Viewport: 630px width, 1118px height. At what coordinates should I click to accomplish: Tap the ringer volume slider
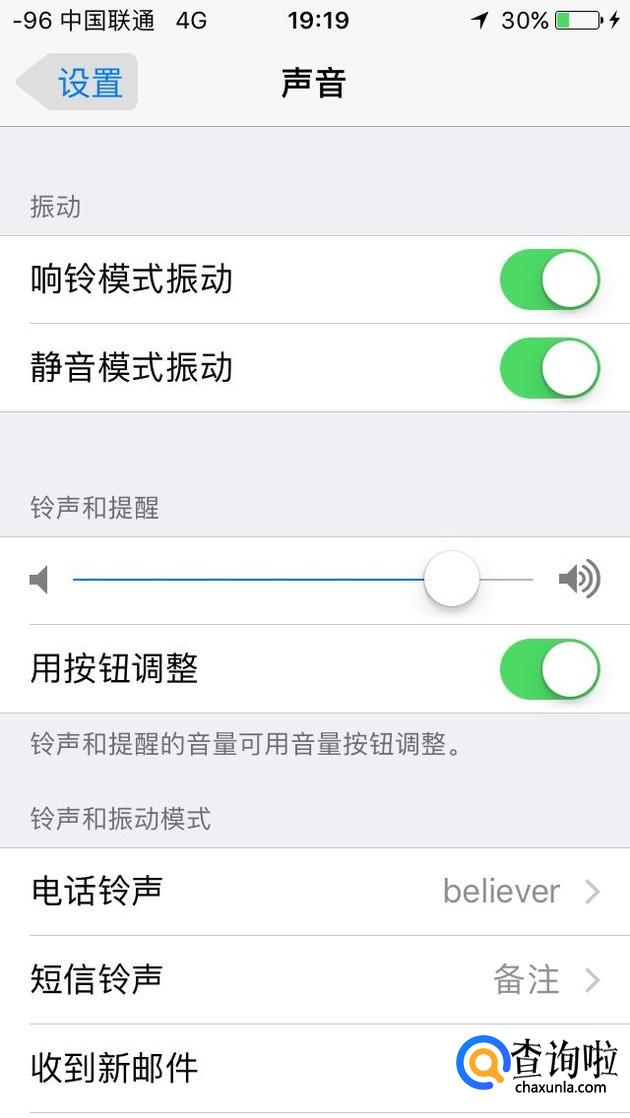coord(303,580)
